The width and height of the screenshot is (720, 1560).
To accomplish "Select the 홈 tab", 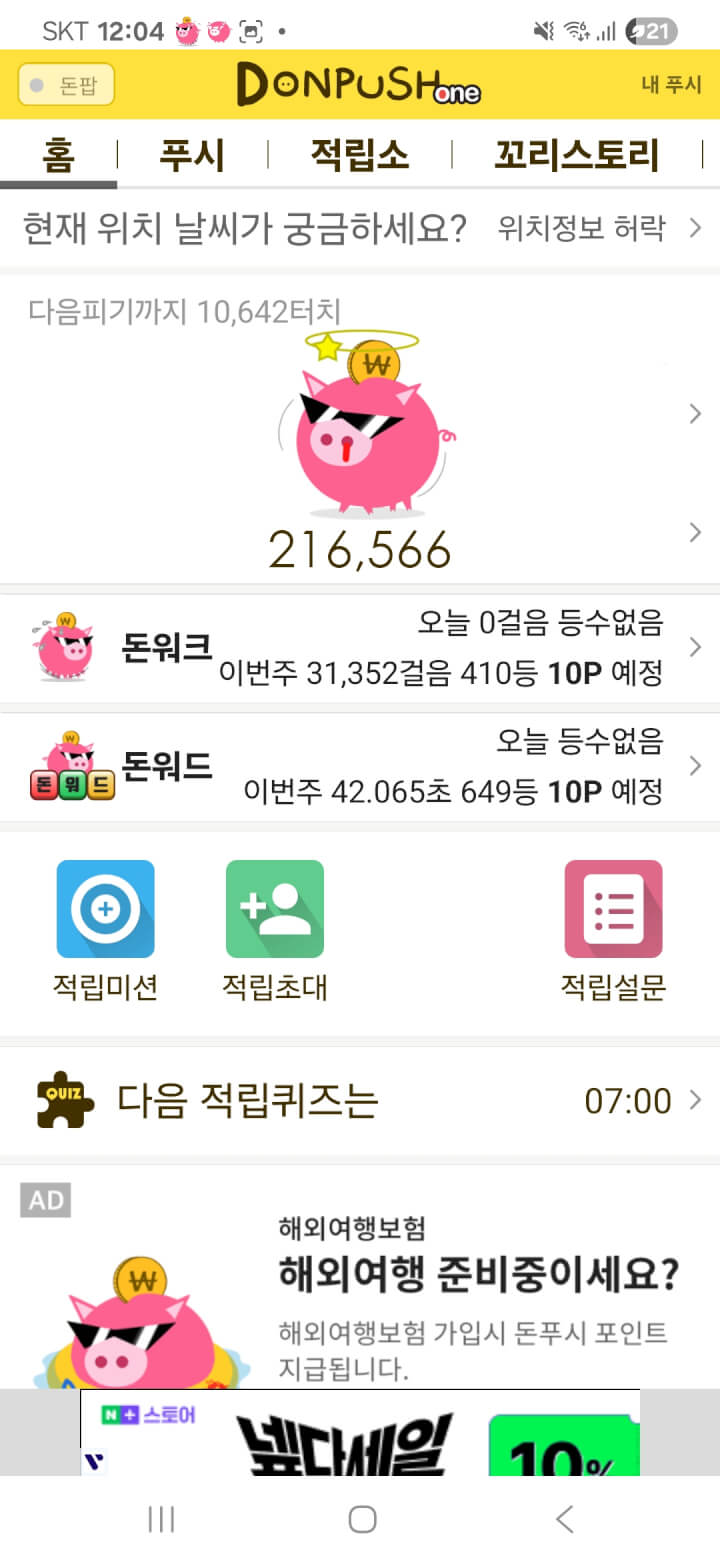I will pos(58,156).
